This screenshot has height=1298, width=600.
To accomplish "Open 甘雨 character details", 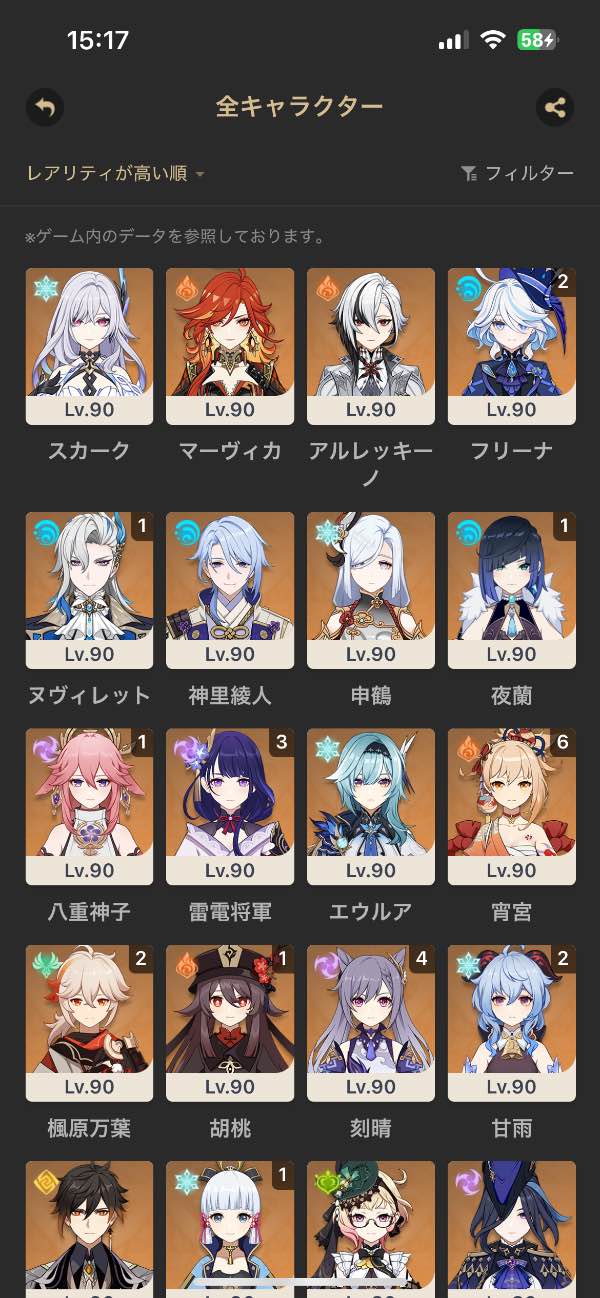I will 512,1023.
